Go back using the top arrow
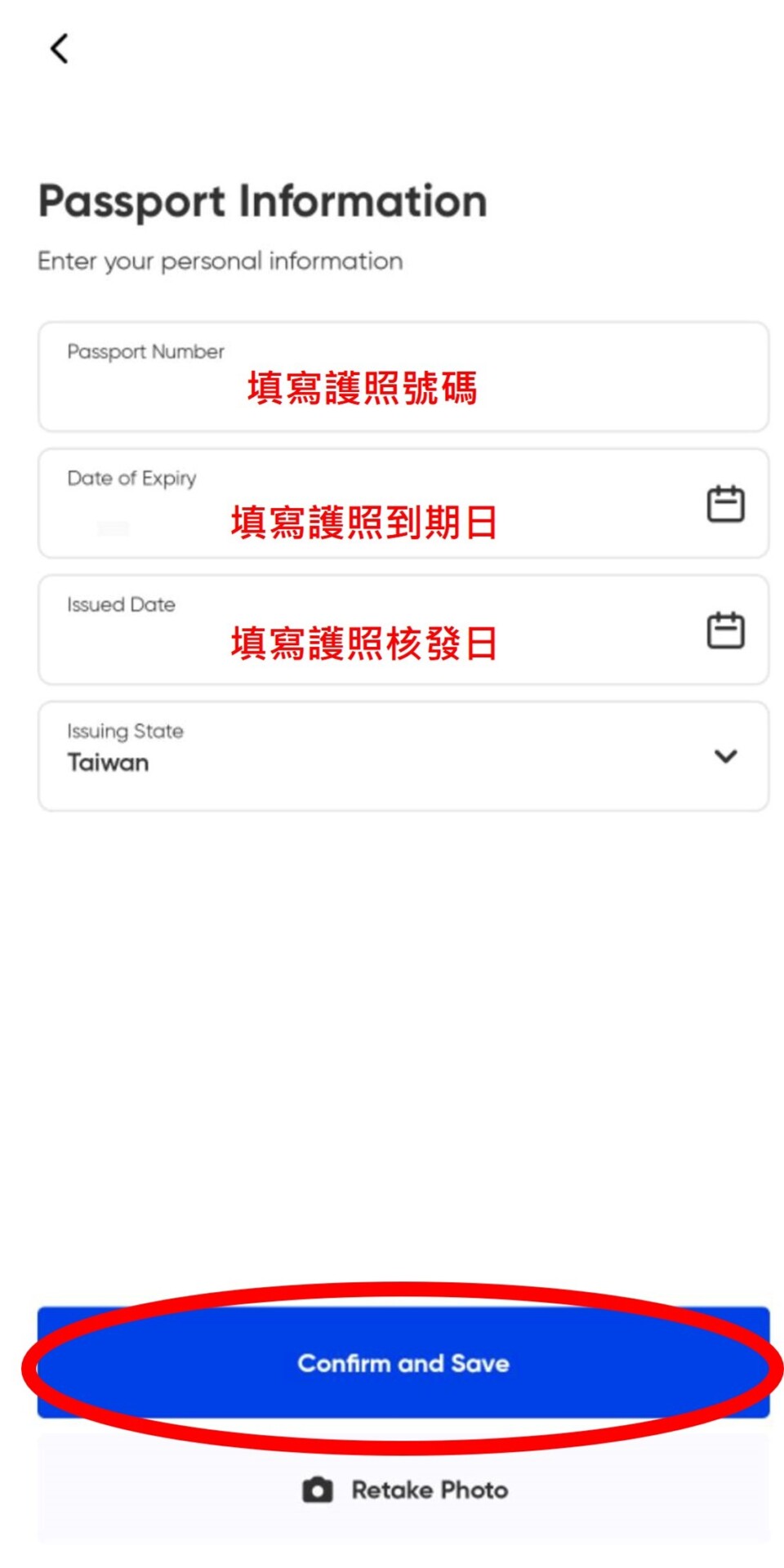The image size is (784, 1568). tap(59, 49)
